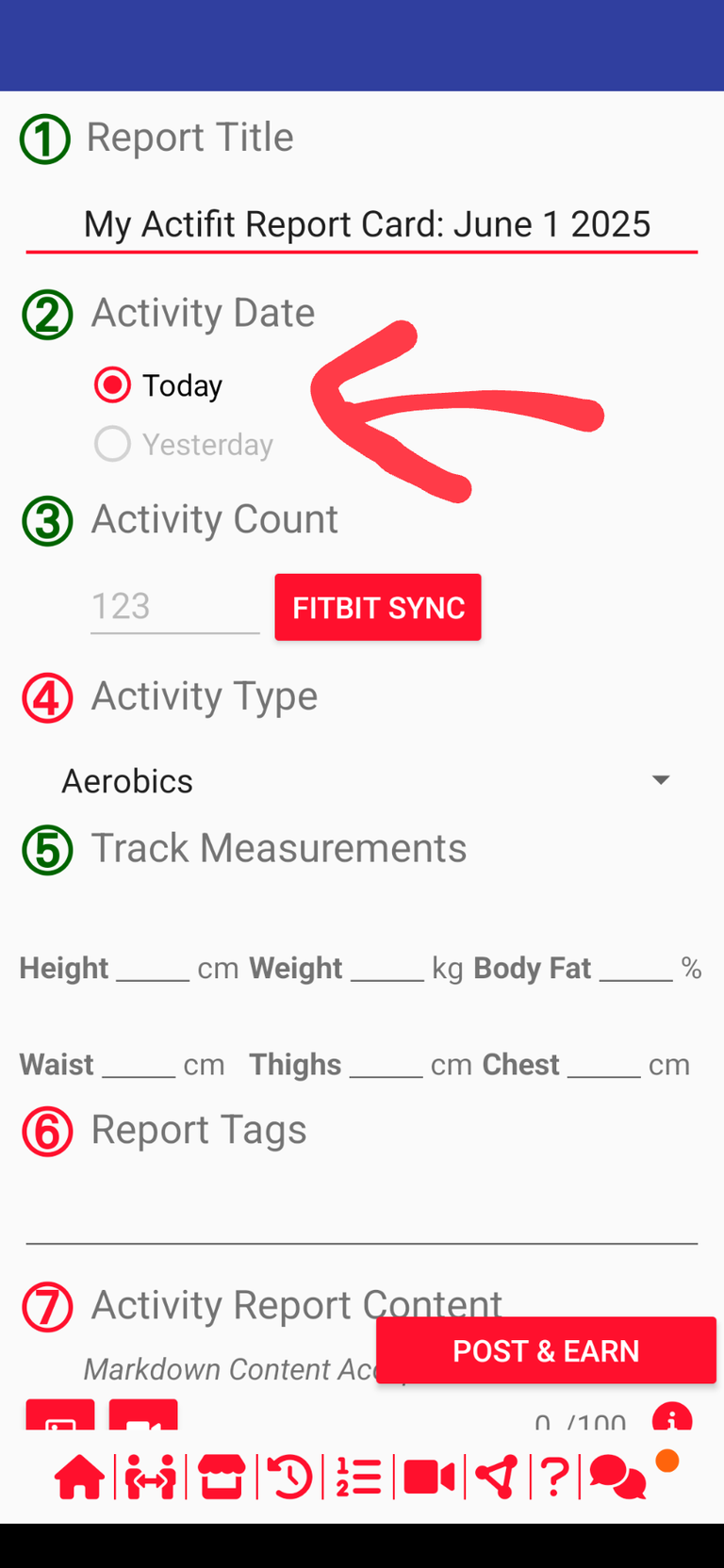The width and height of the screenshot is (724, 1568).
Task: Open the numbered leaderboard list icon
Action: coord(358,1477)
